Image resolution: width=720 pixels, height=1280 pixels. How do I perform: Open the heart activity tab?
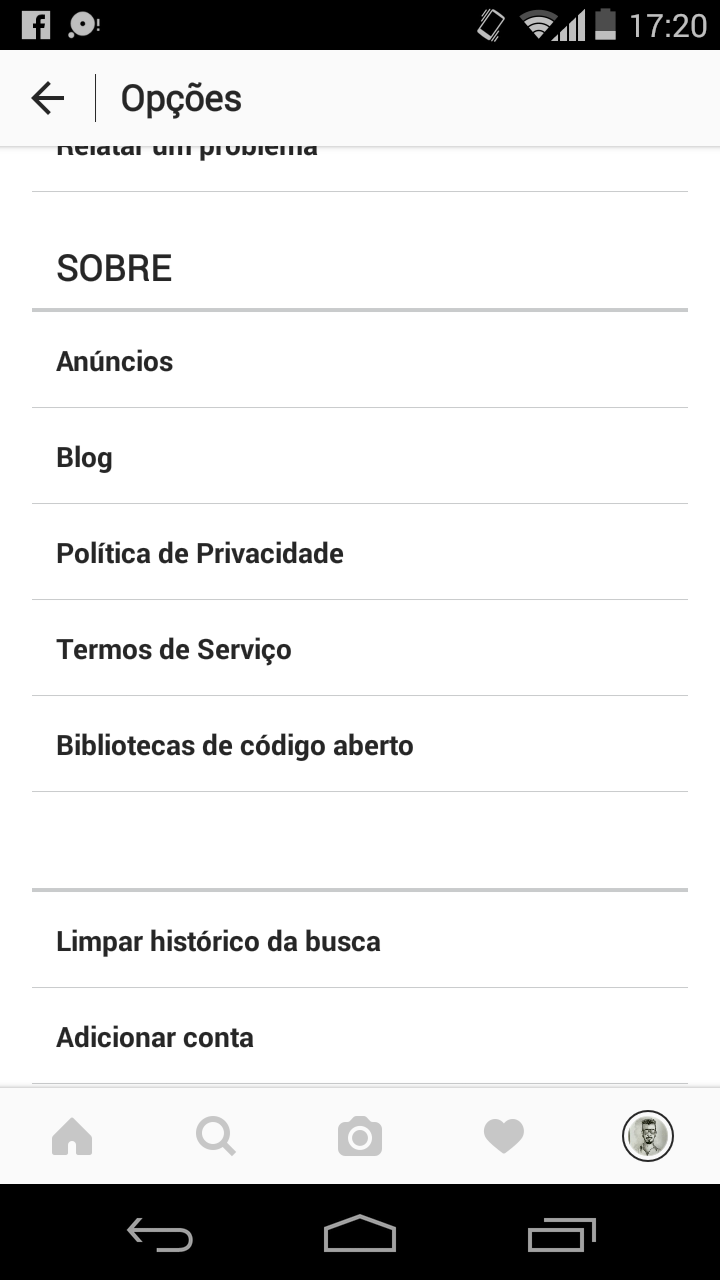click(504, 1137)
